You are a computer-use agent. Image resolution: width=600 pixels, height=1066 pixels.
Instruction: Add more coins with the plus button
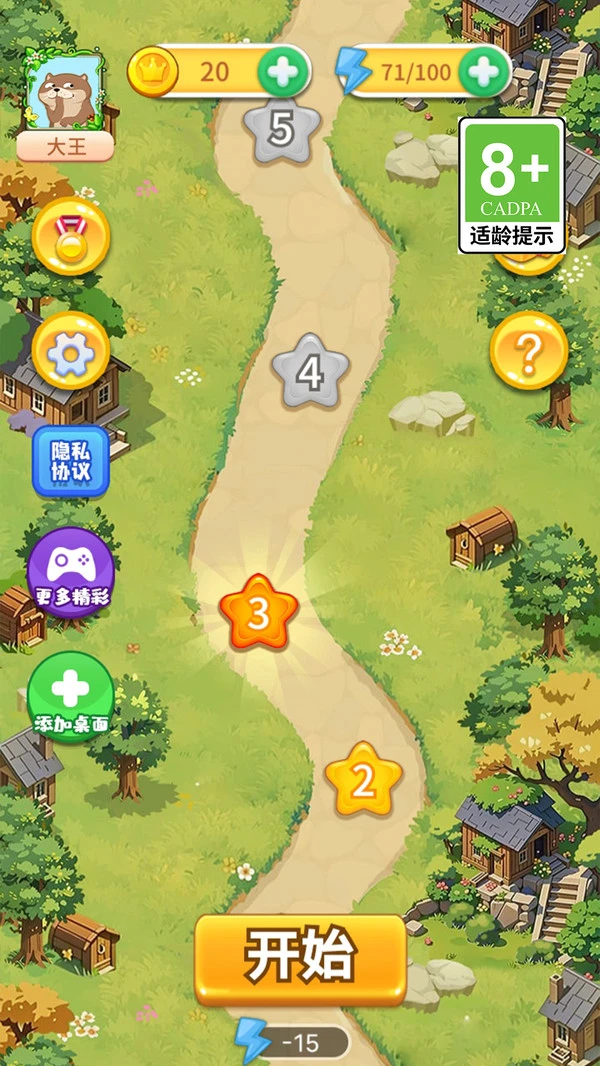point(283,71)
